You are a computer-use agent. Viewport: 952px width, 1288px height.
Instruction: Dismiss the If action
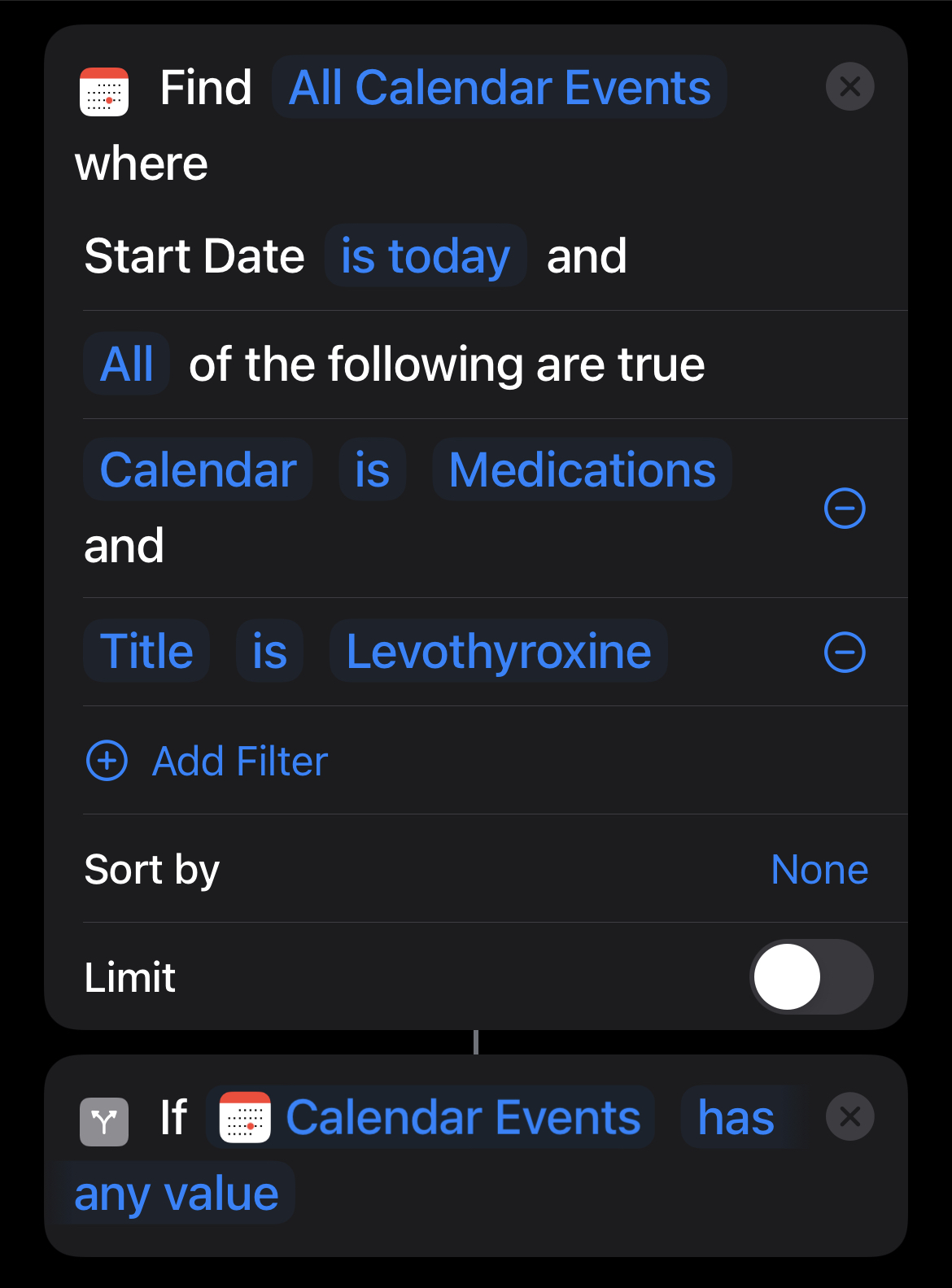(849, 1116)
